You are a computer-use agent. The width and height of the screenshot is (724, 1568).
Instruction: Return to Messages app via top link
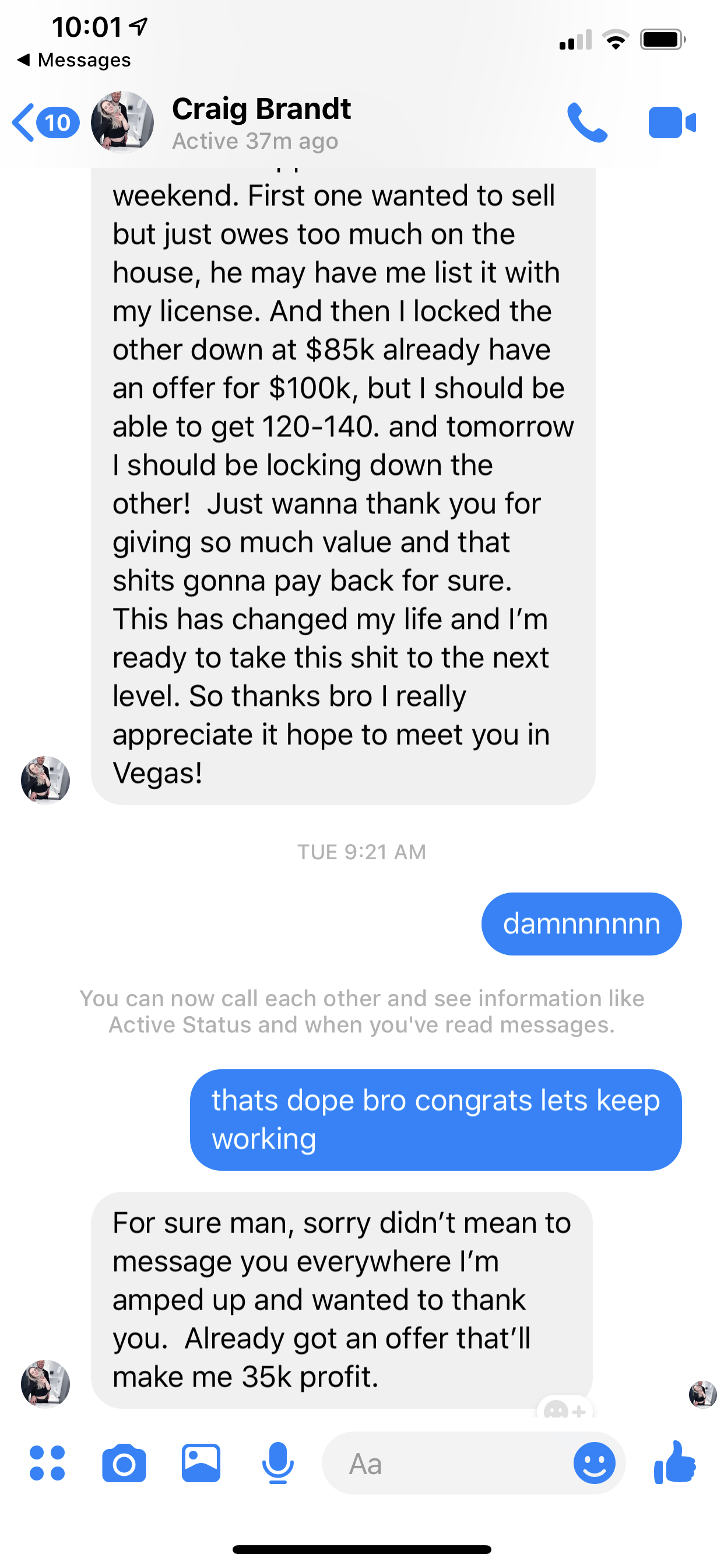74,60
